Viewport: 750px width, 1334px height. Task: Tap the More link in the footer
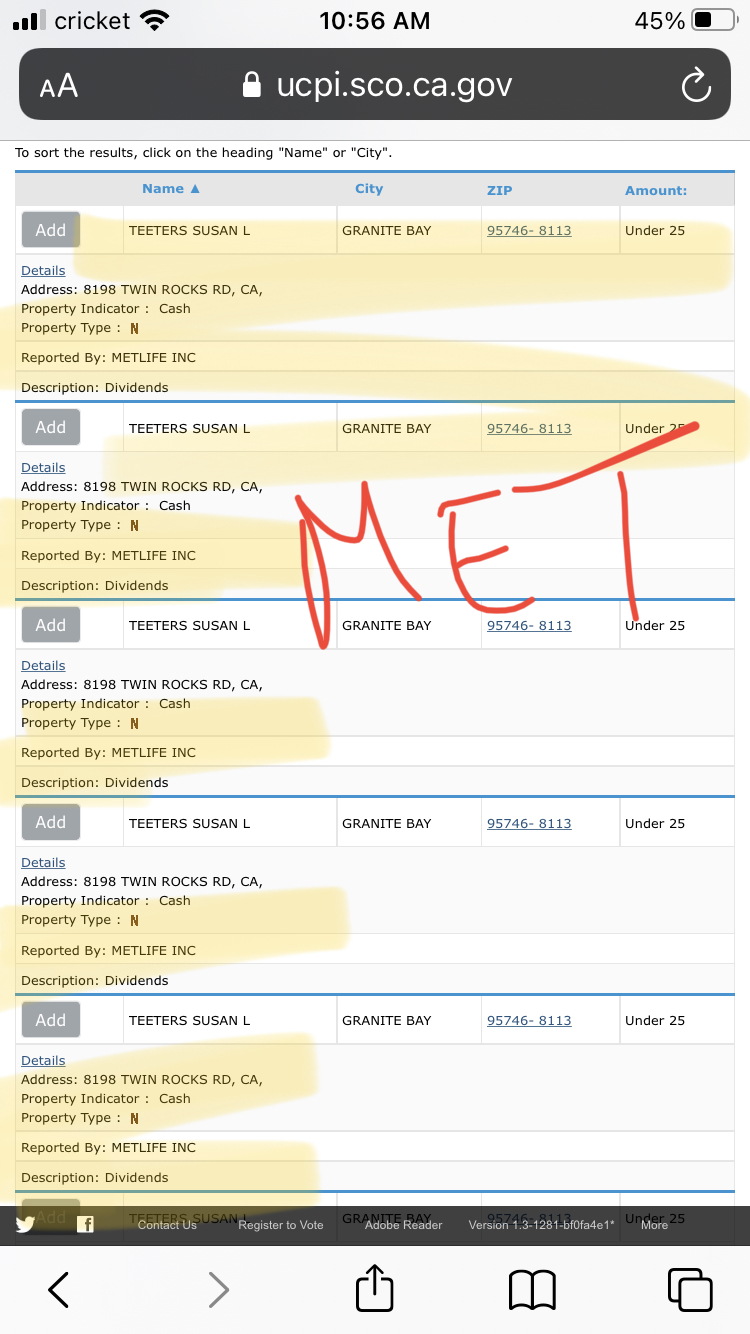(x=655, y=1225)
